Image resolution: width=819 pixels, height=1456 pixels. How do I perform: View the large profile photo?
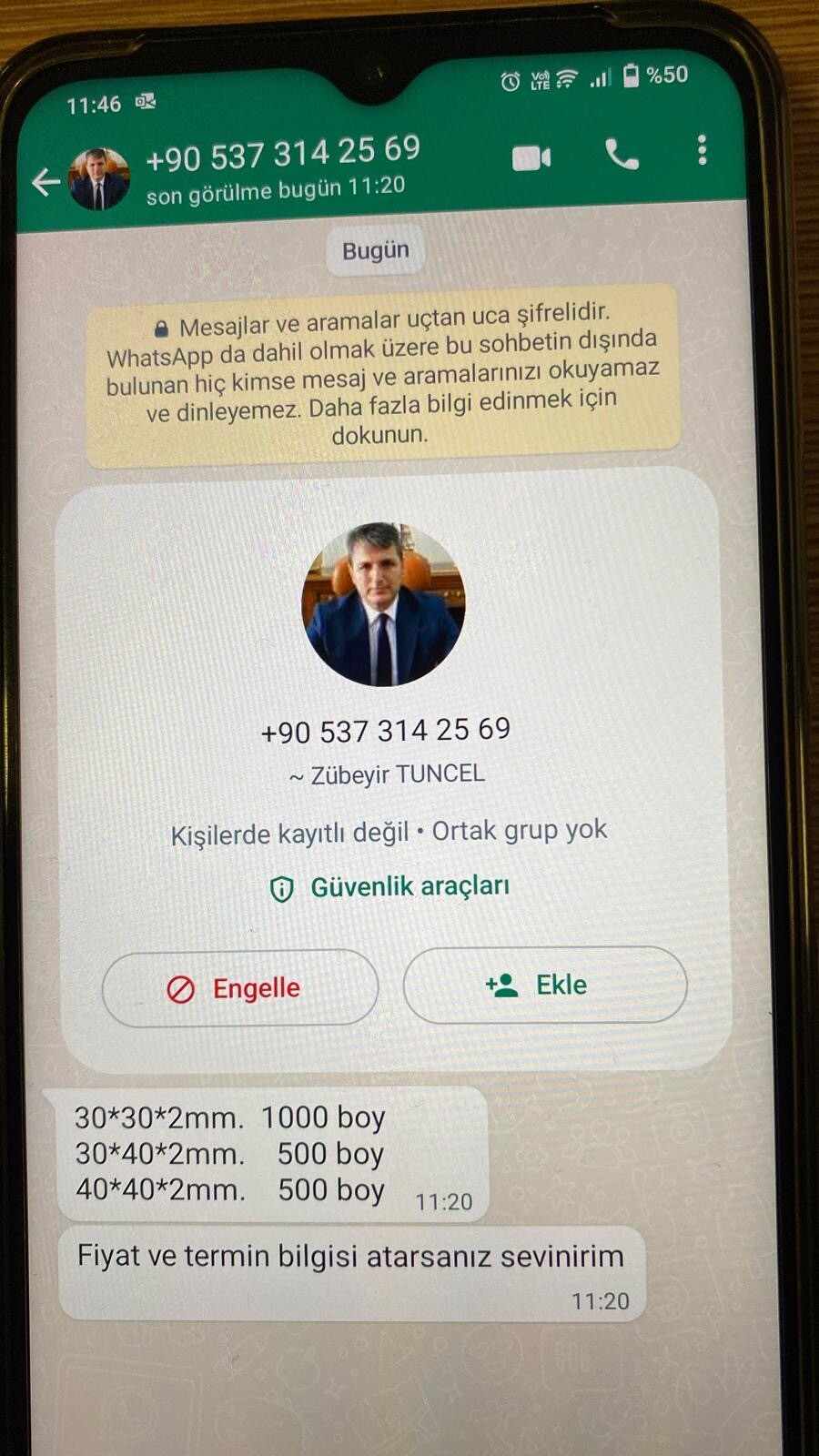pyautogui.click(x=383, y=603)
